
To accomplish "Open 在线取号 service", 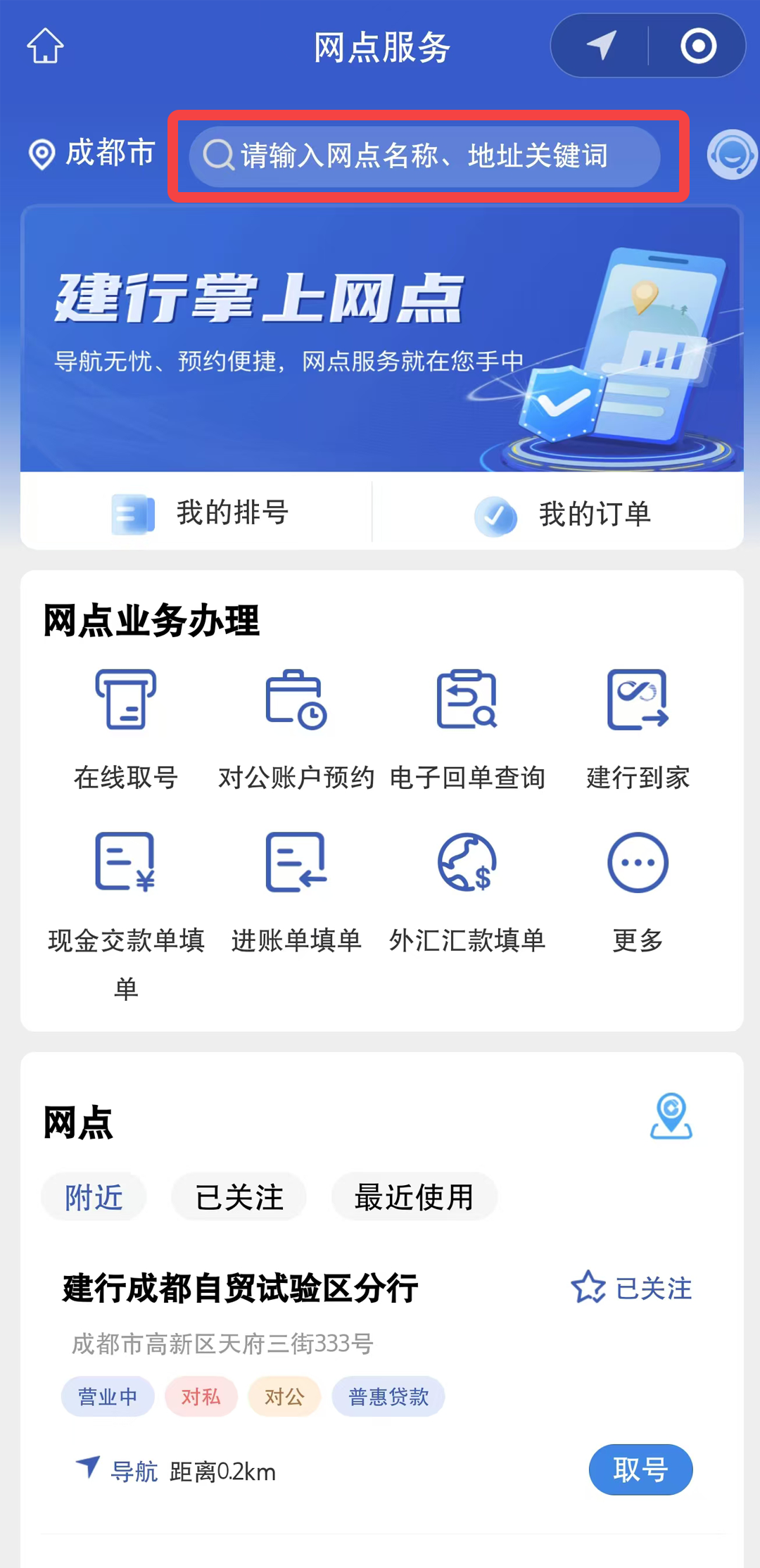I will pos(126,728).
